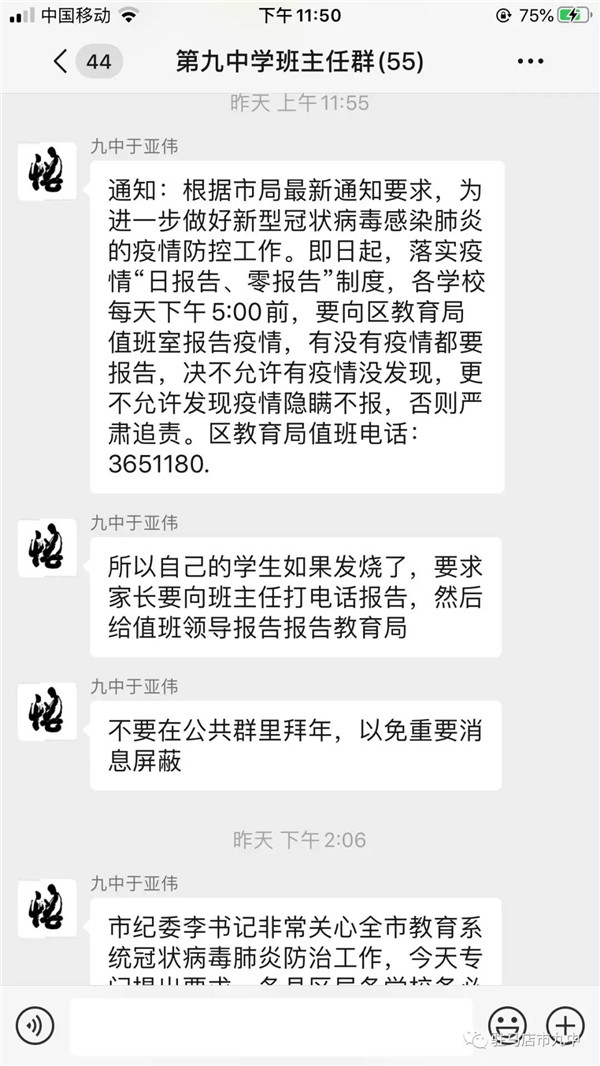Dial the phone number 3651180 link
The height and width of the screenshot is (1066, 600).
[158, 465]
